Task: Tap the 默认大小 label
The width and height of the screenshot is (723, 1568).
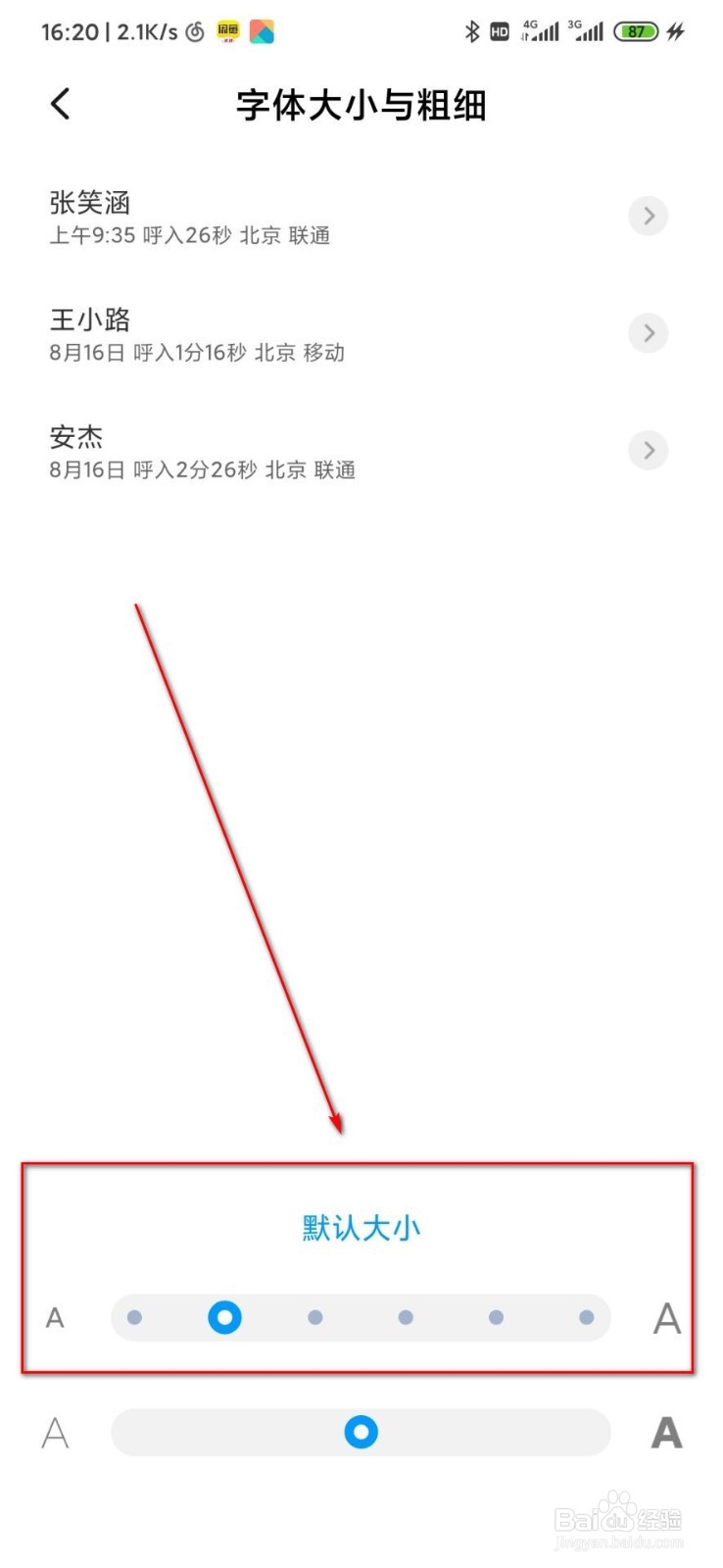Action: click(x=361, y=1227)
